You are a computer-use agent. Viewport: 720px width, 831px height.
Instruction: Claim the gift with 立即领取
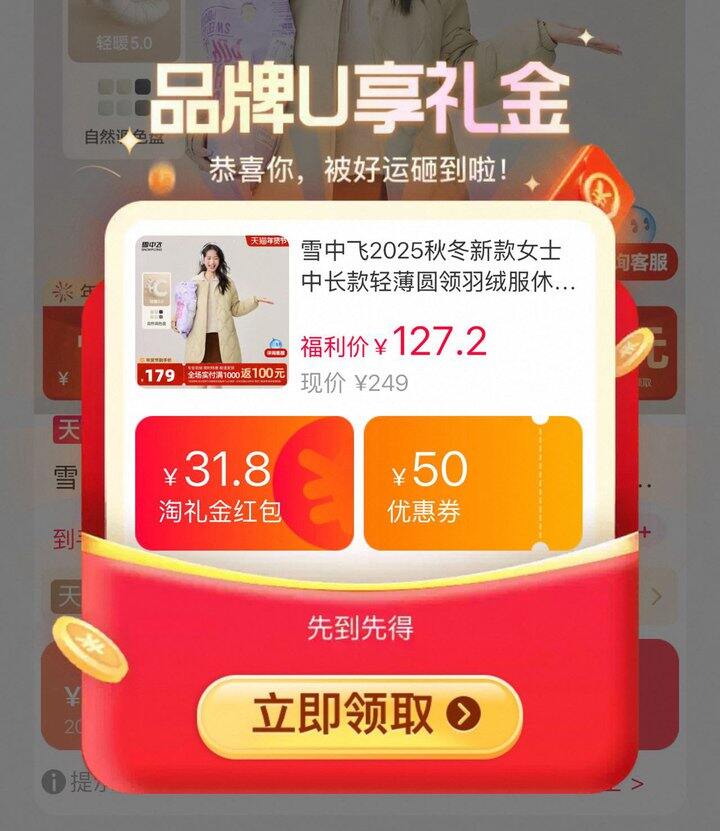[x=360, y=714]
